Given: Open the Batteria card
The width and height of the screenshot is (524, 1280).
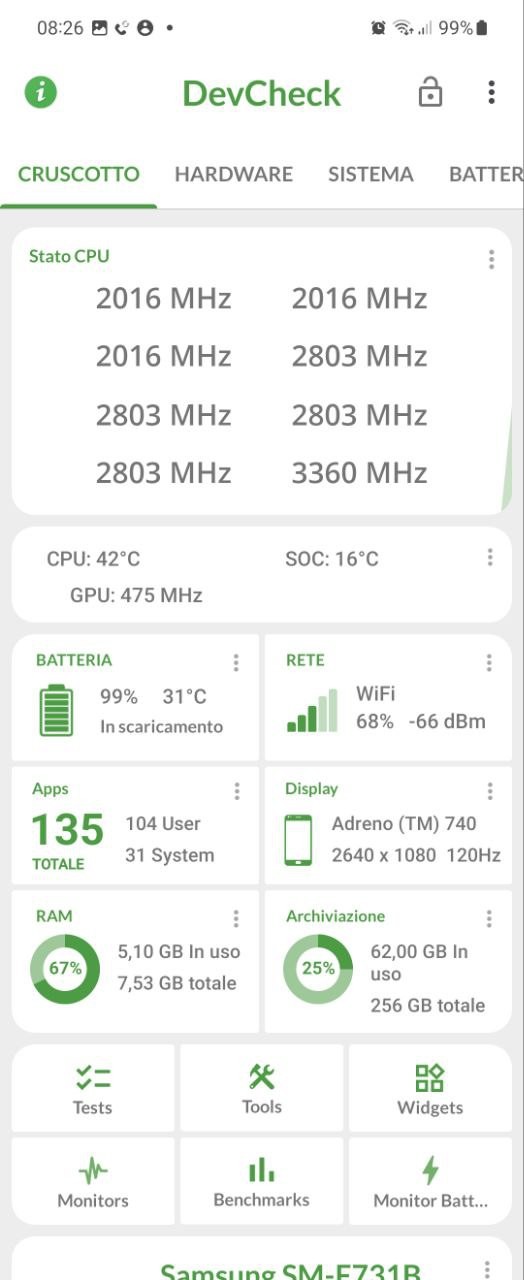Looking at the screenshot, I should coord(135,697).
